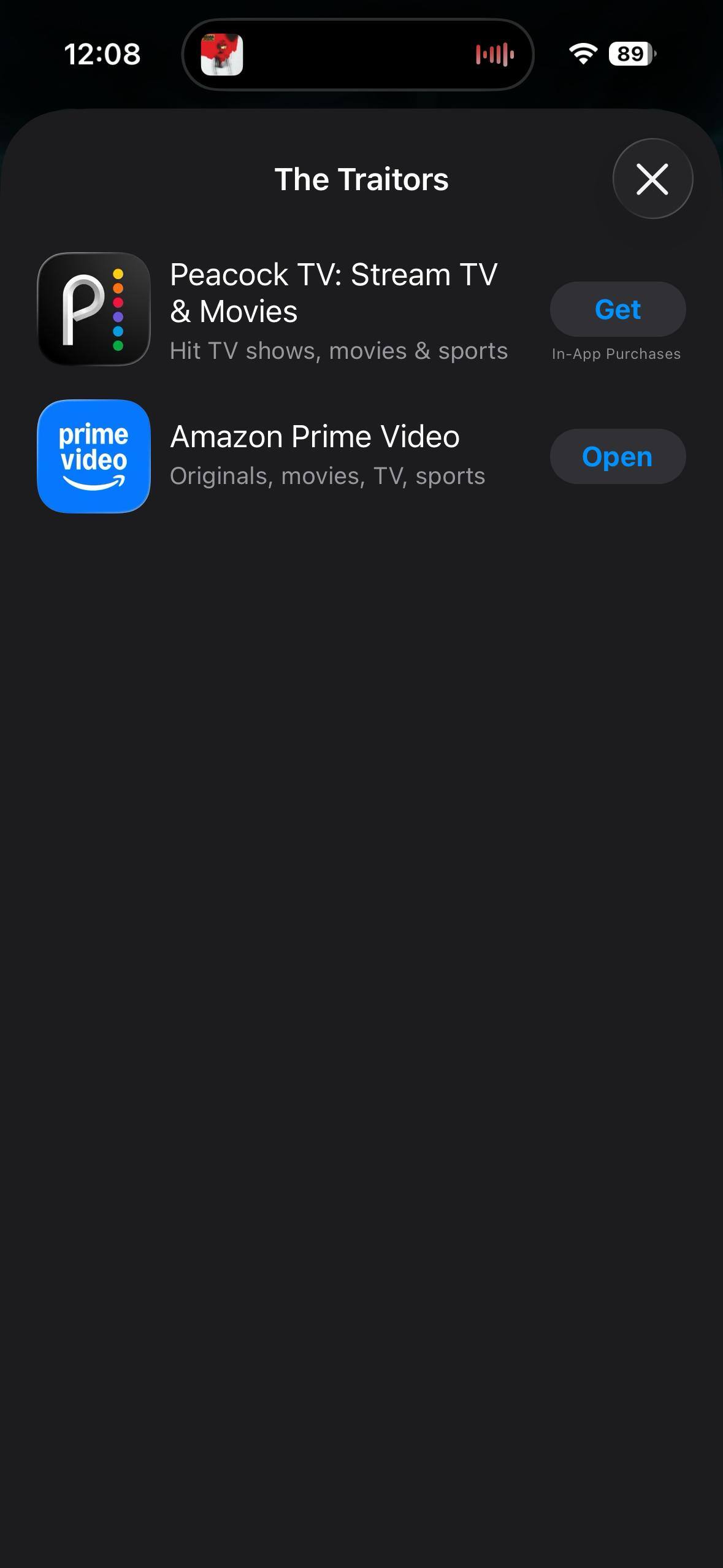Open Amazon Prime Video app

pyautogui.click(x=617, y=456)
